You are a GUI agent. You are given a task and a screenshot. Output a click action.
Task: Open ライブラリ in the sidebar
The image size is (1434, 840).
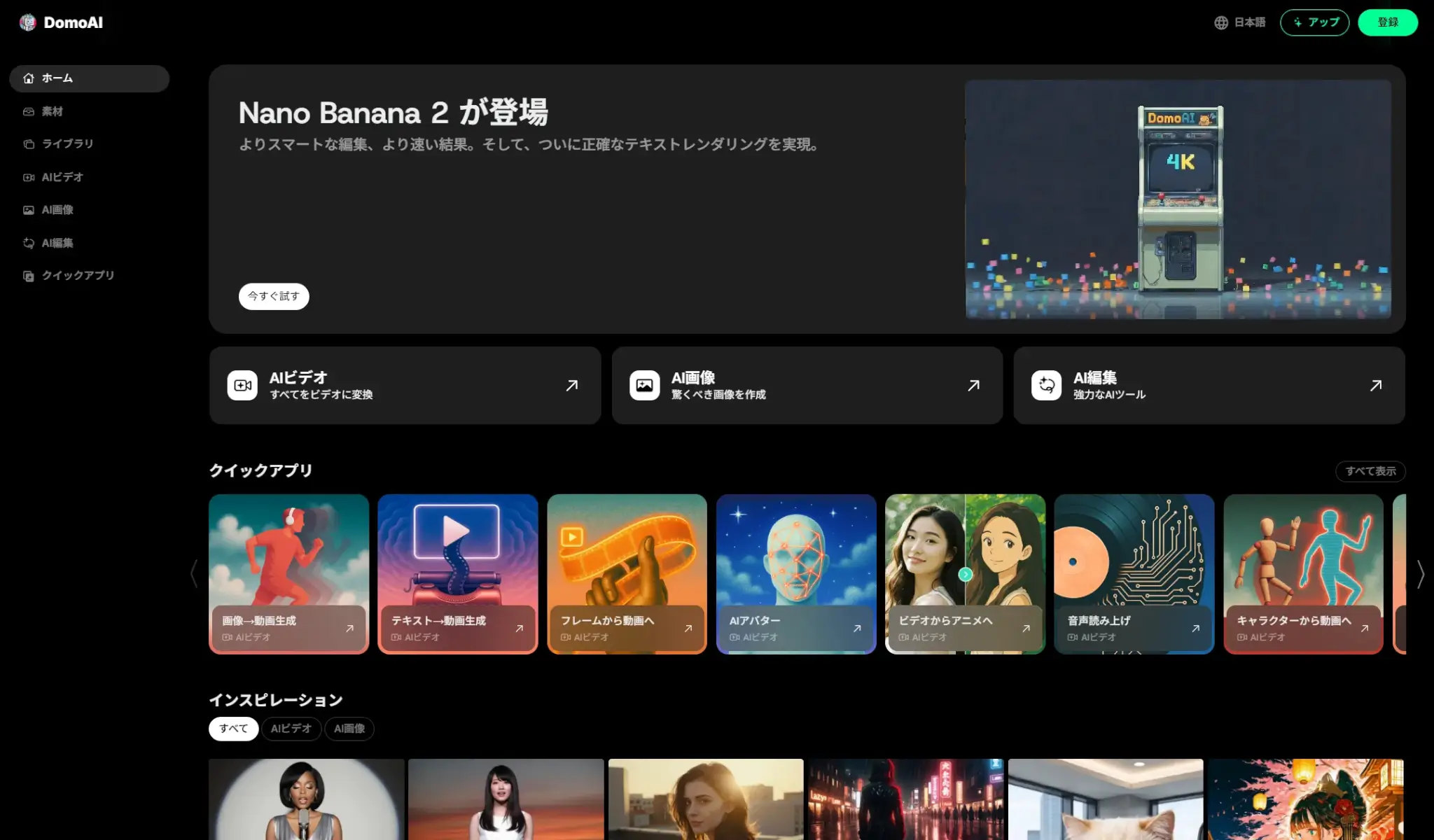click(x=67, y=143)
